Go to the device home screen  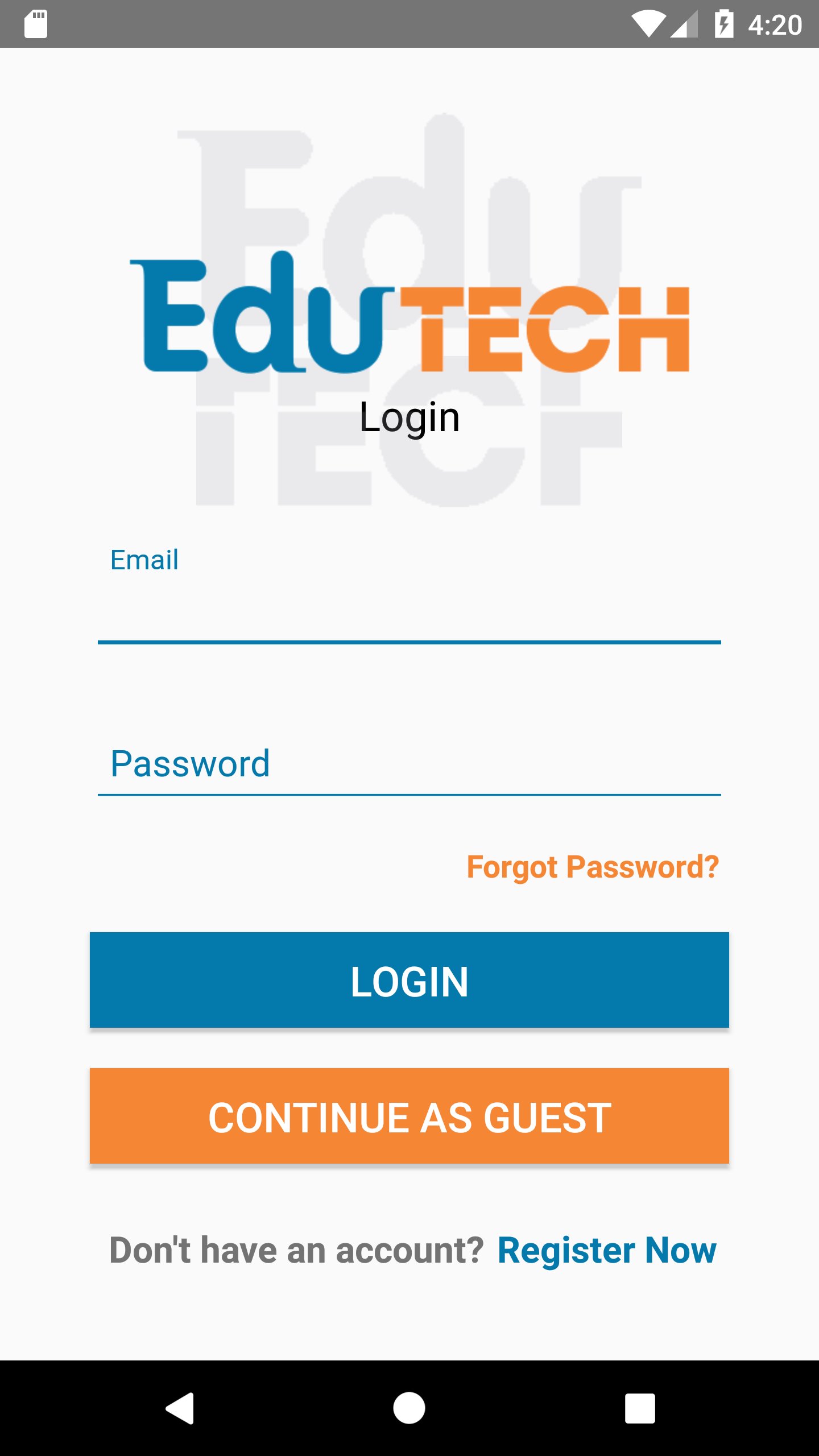point(409,1408)
